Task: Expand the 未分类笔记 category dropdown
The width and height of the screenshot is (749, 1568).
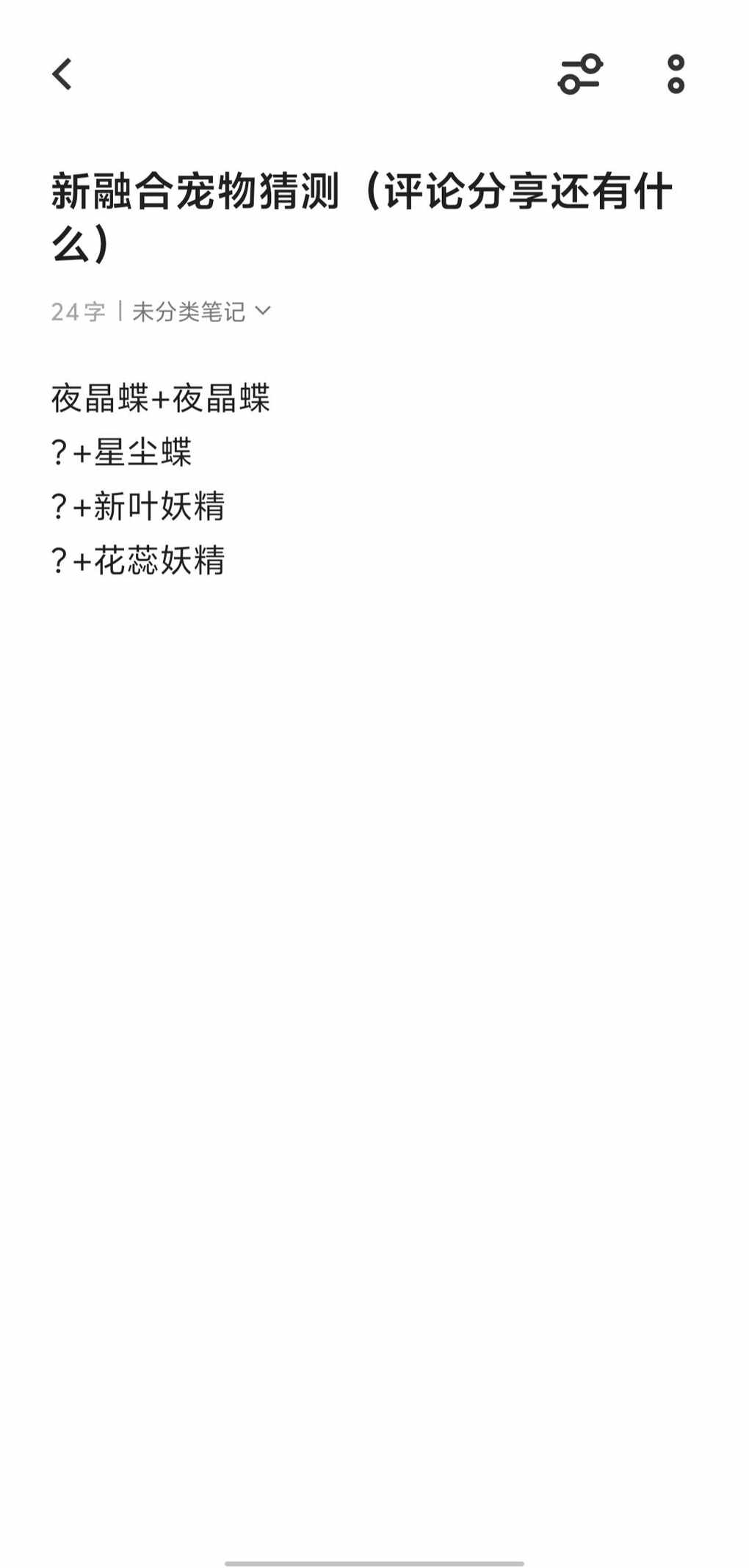Action: pos(201,312)
